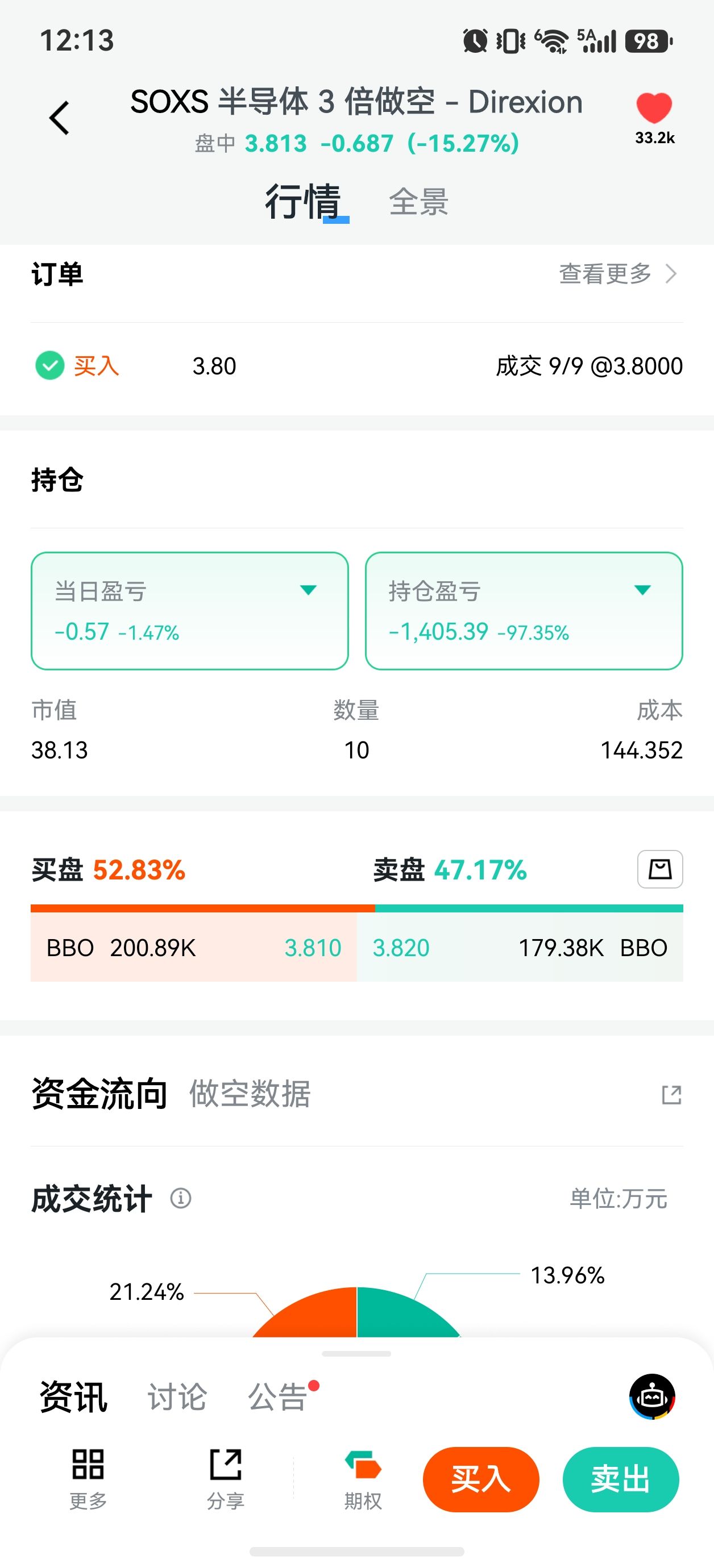This screenshot has height=1568, width=714.
Task: View the 公告 tab
Action: pos(277,1396)
